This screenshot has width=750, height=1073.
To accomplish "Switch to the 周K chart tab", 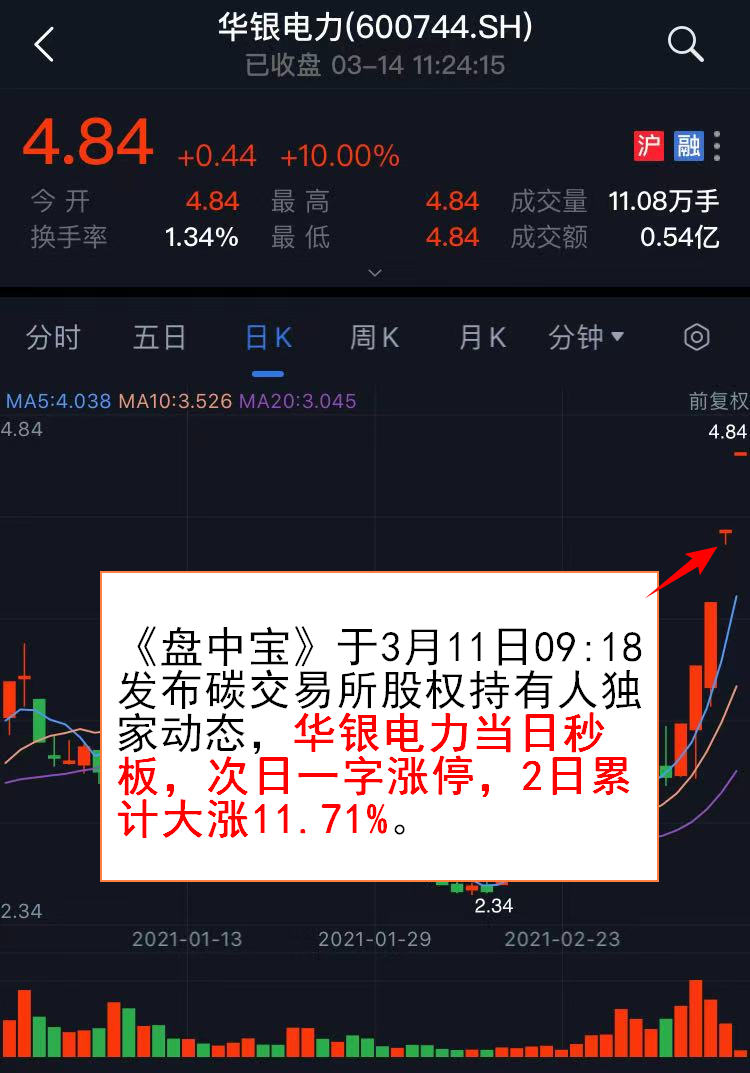I will (x=374, y=338).
